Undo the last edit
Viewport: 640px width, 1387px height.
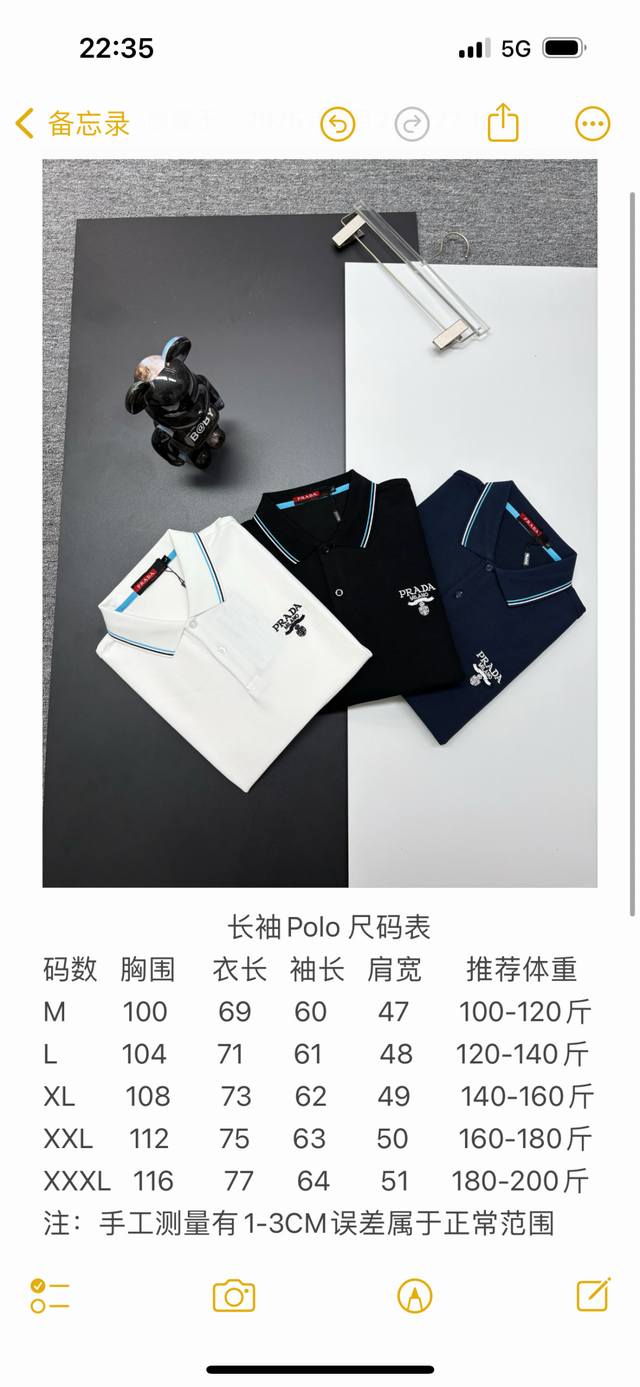(x=338, y=124)
